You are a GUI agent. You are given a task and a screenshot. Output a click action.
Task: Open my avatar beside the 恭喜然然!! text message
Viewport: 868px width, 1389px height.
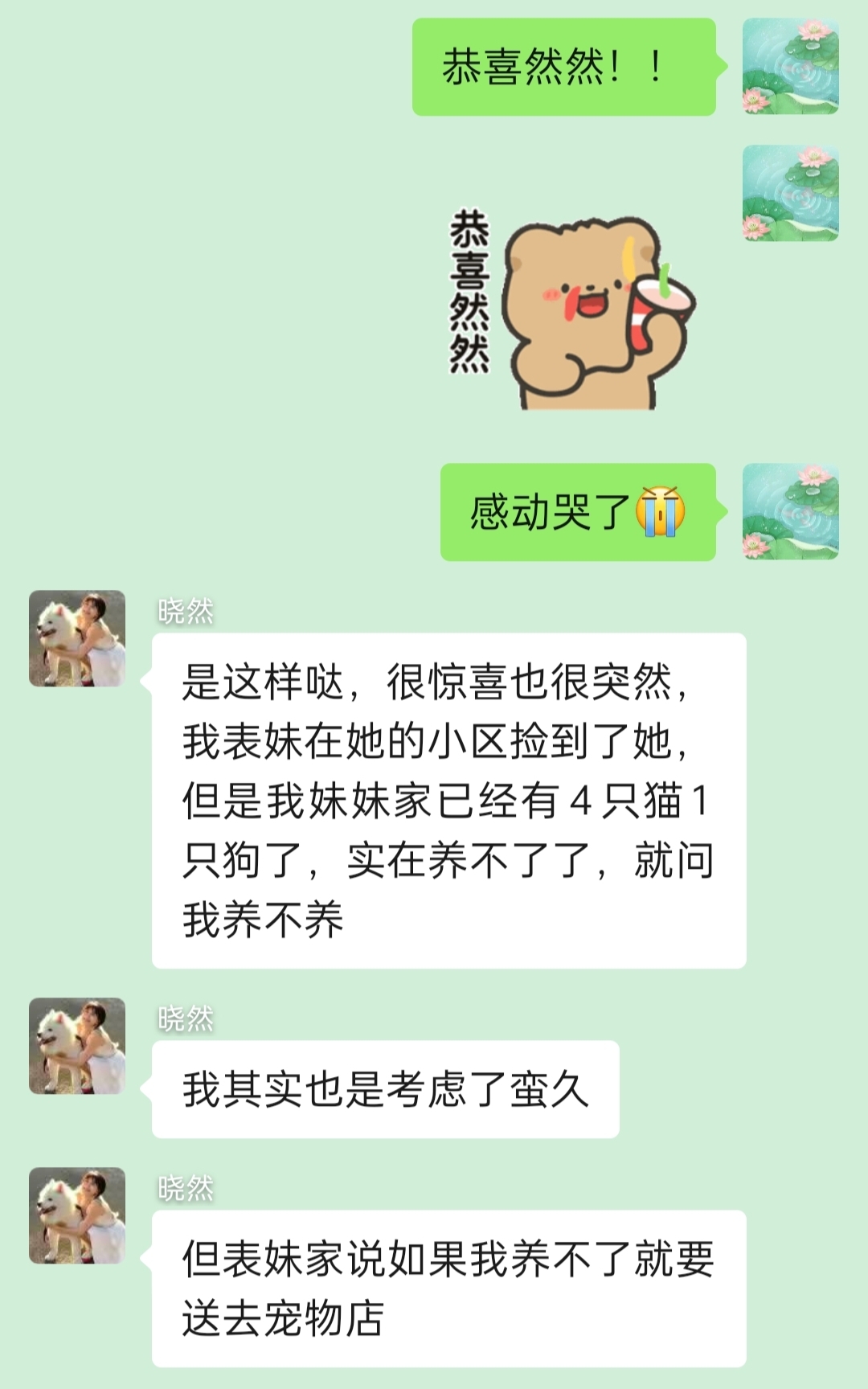(x=790, y=66)
